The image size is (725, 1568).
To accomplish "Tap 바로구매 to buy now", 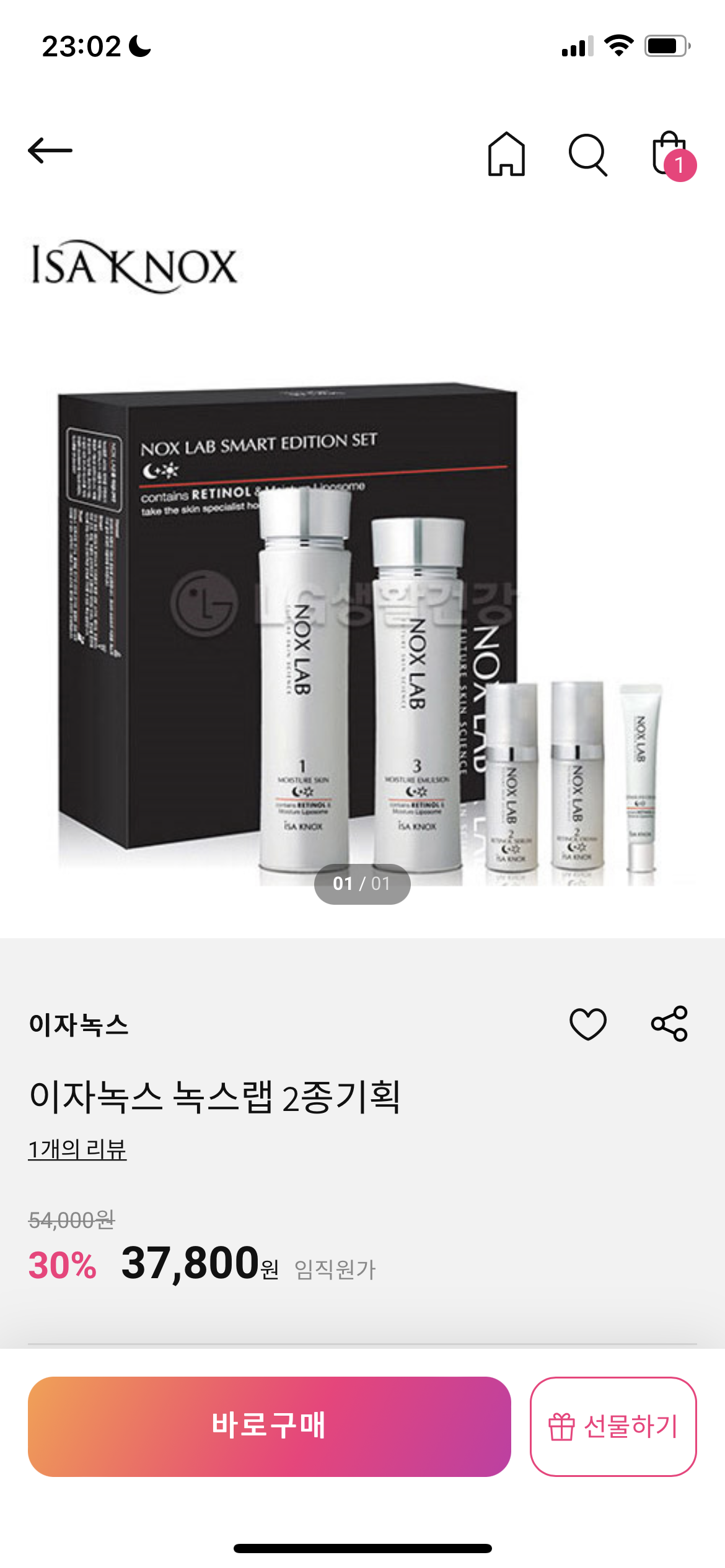I will (270, 1426).
